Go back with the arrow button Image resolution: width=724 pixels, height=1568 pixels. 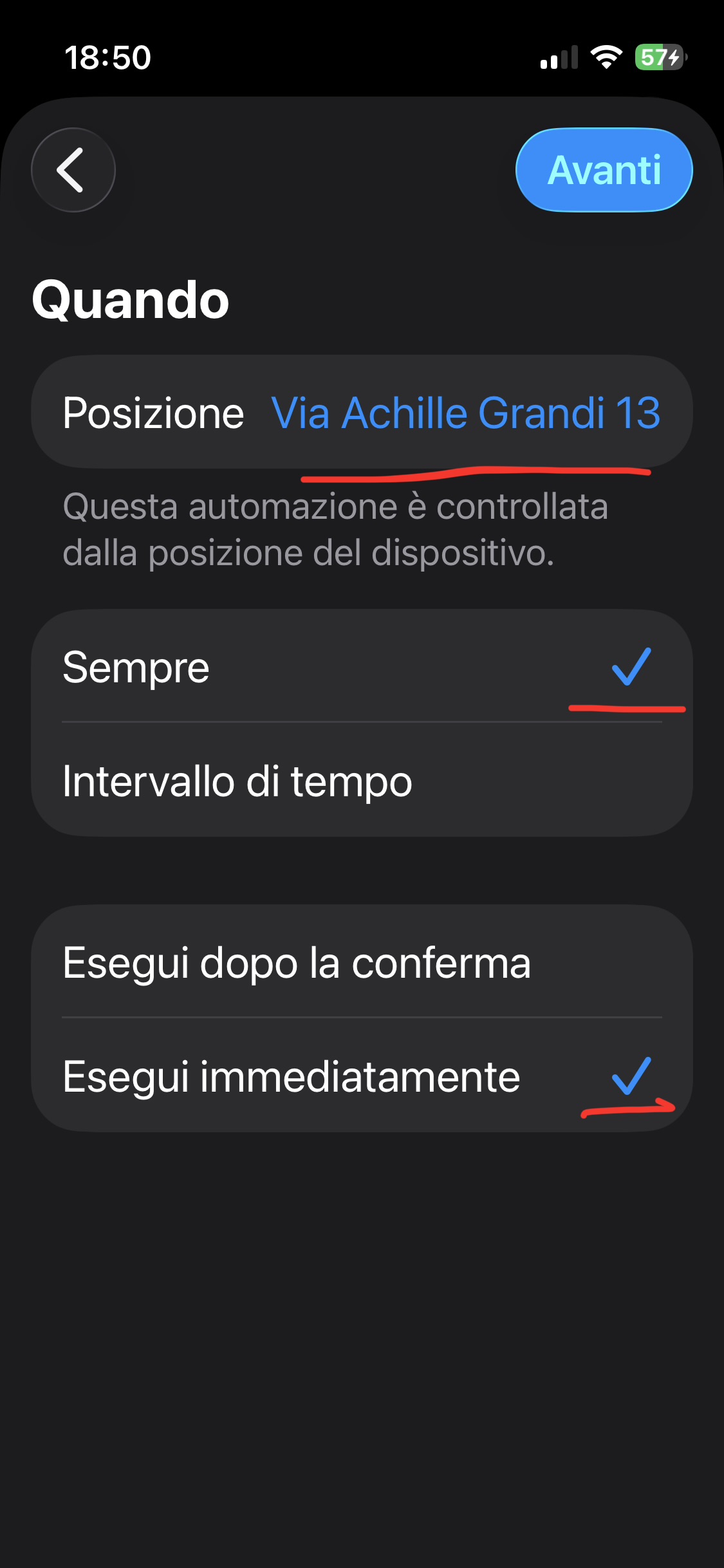click(73, 170)
